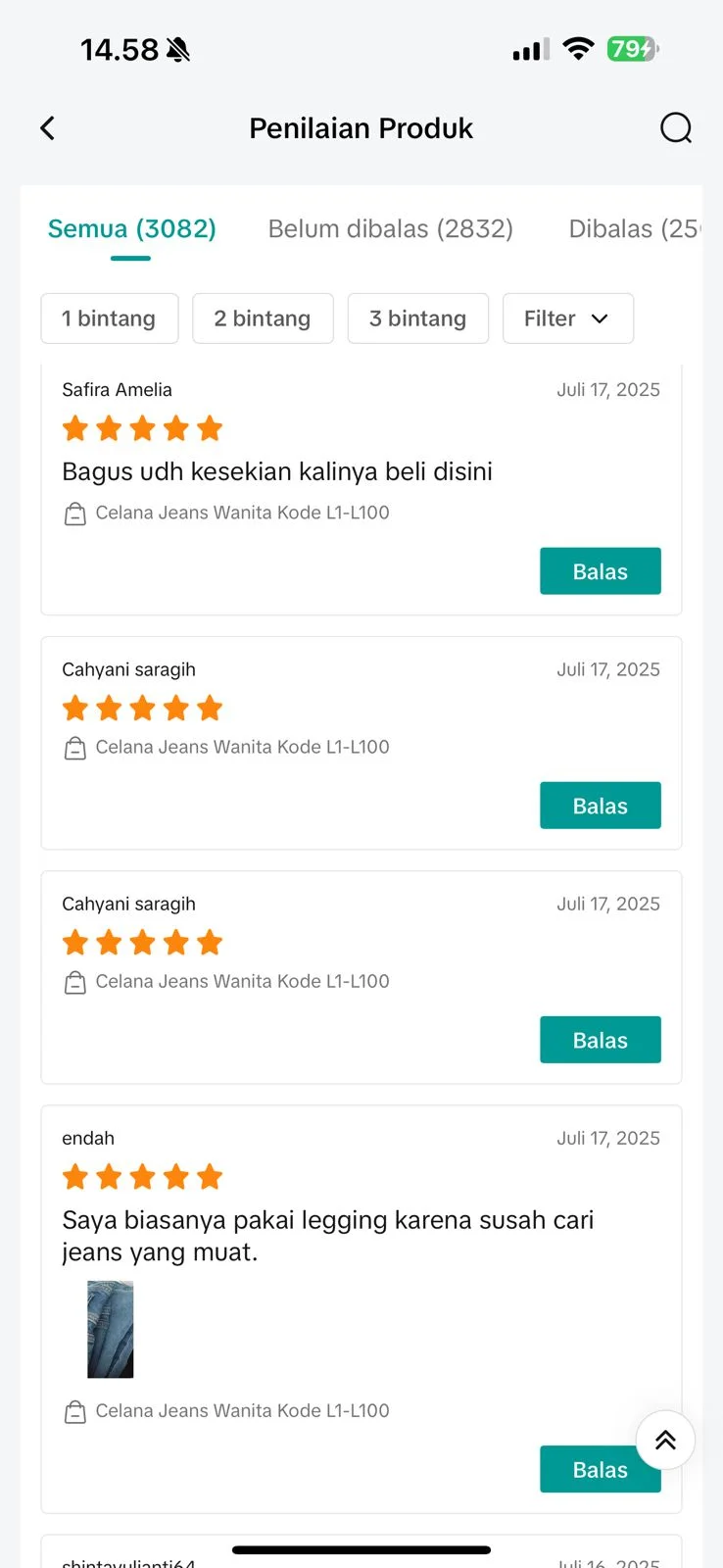This screenshot has width=723, height=1568.
Task: Click the product bag icon in endah's review
Action: click(x=75, y=1411)
